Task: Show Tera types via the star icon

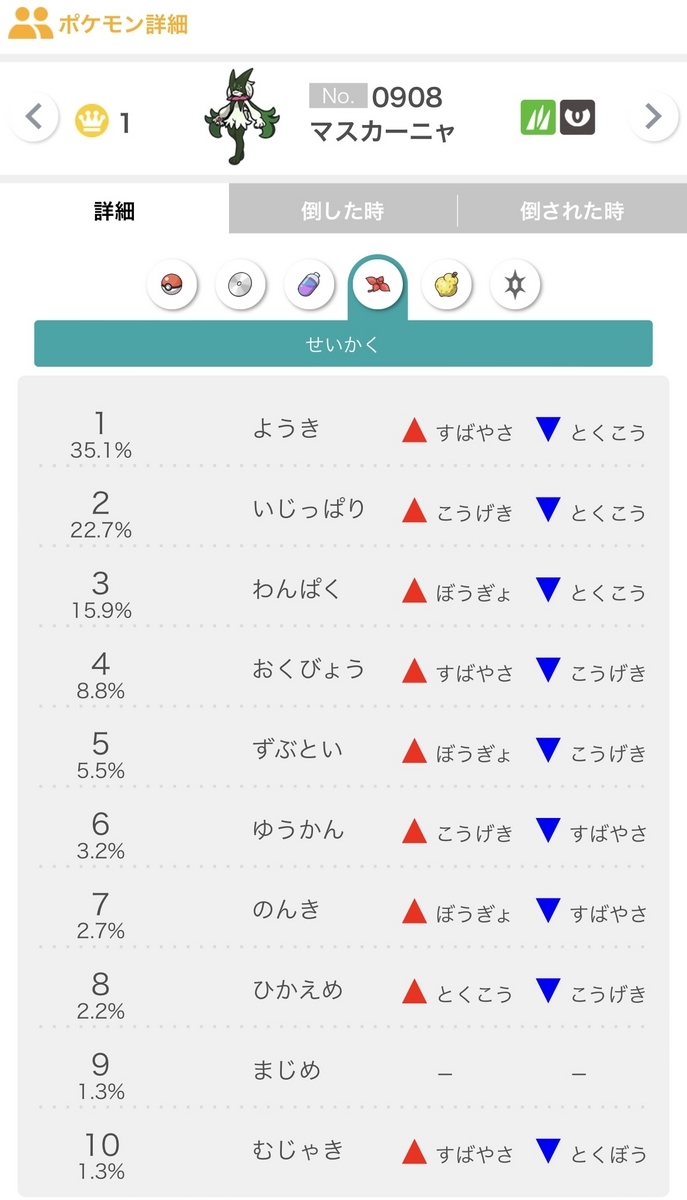Action: tap(515, 286)
